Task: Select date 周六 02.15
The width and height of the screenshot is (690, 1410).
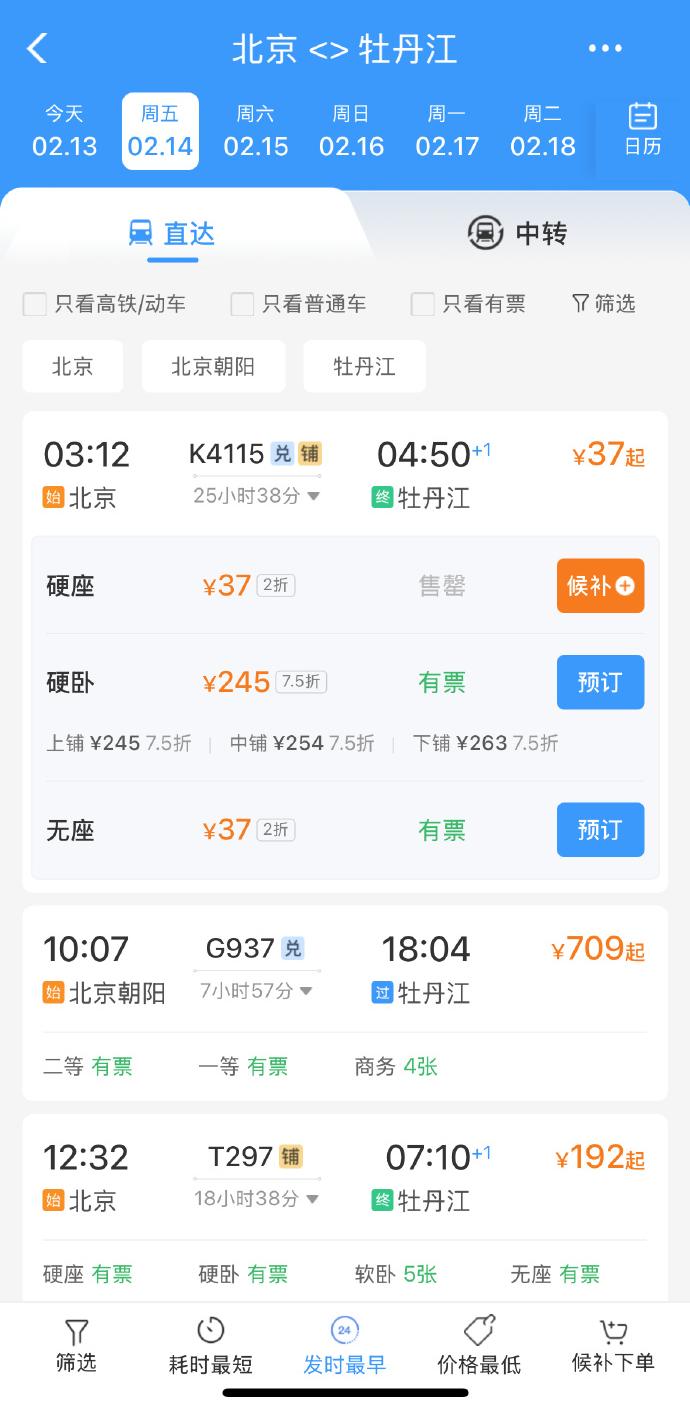Action: tap(256, 131)
